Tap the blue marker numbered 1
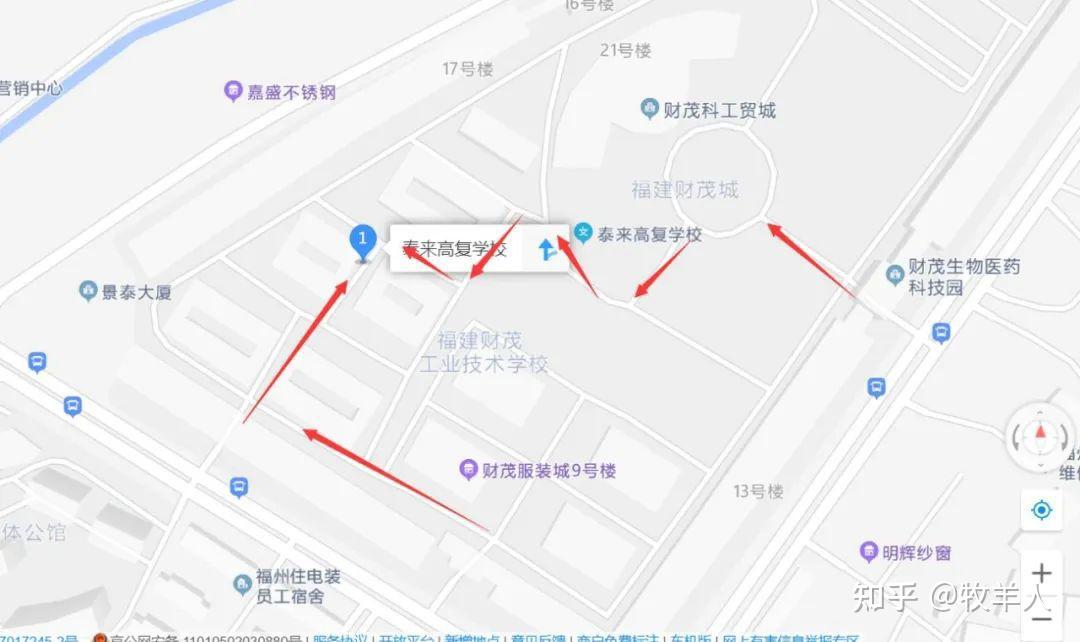 (361, 240)
